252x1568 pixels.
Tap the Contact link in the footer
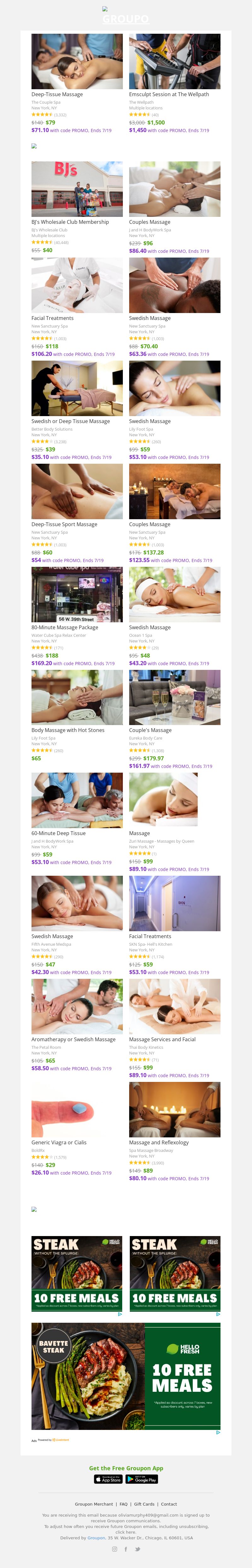pyautogui.click(x=169, y=1504)
